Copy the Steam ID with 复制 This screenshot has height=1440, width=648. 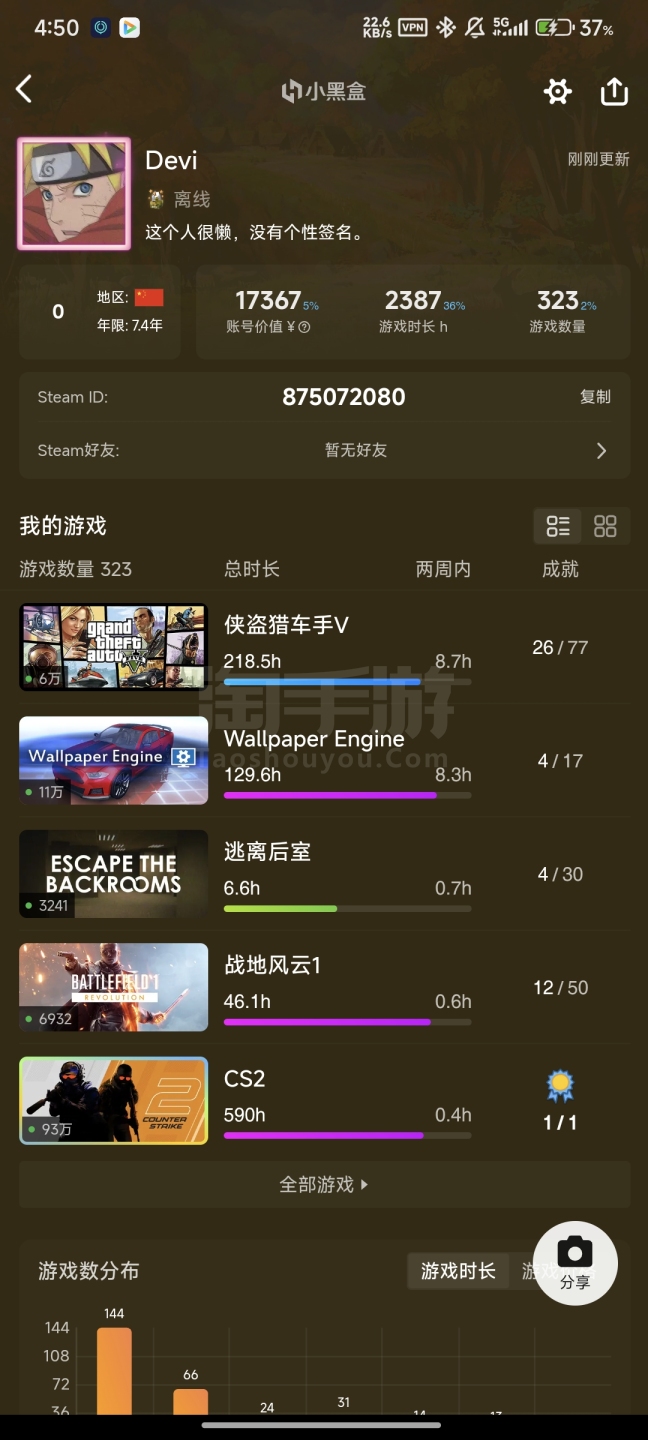(595, 397)
